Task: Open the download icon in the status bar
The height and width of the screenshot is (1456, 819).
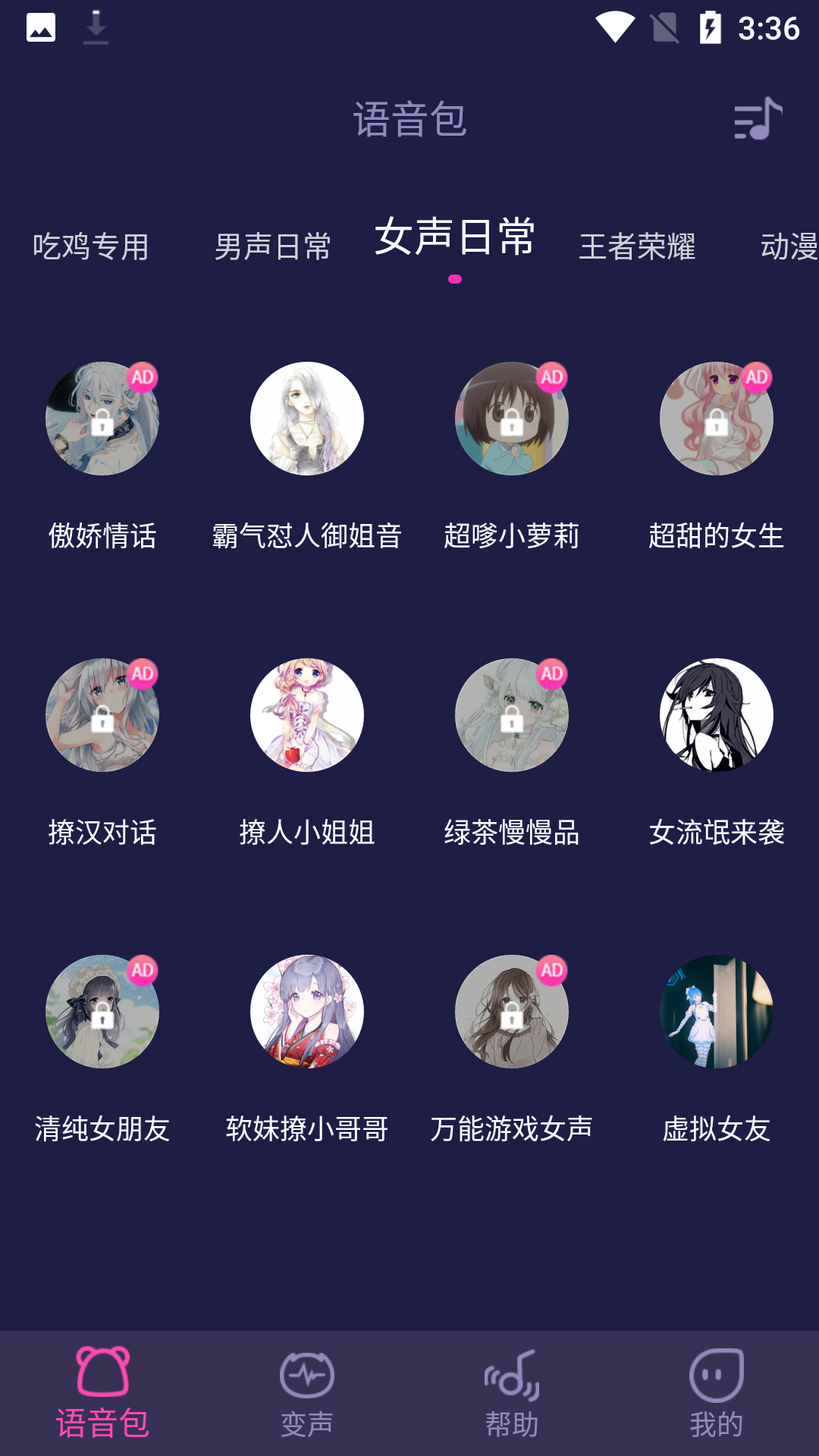Action: coord(95,28)
